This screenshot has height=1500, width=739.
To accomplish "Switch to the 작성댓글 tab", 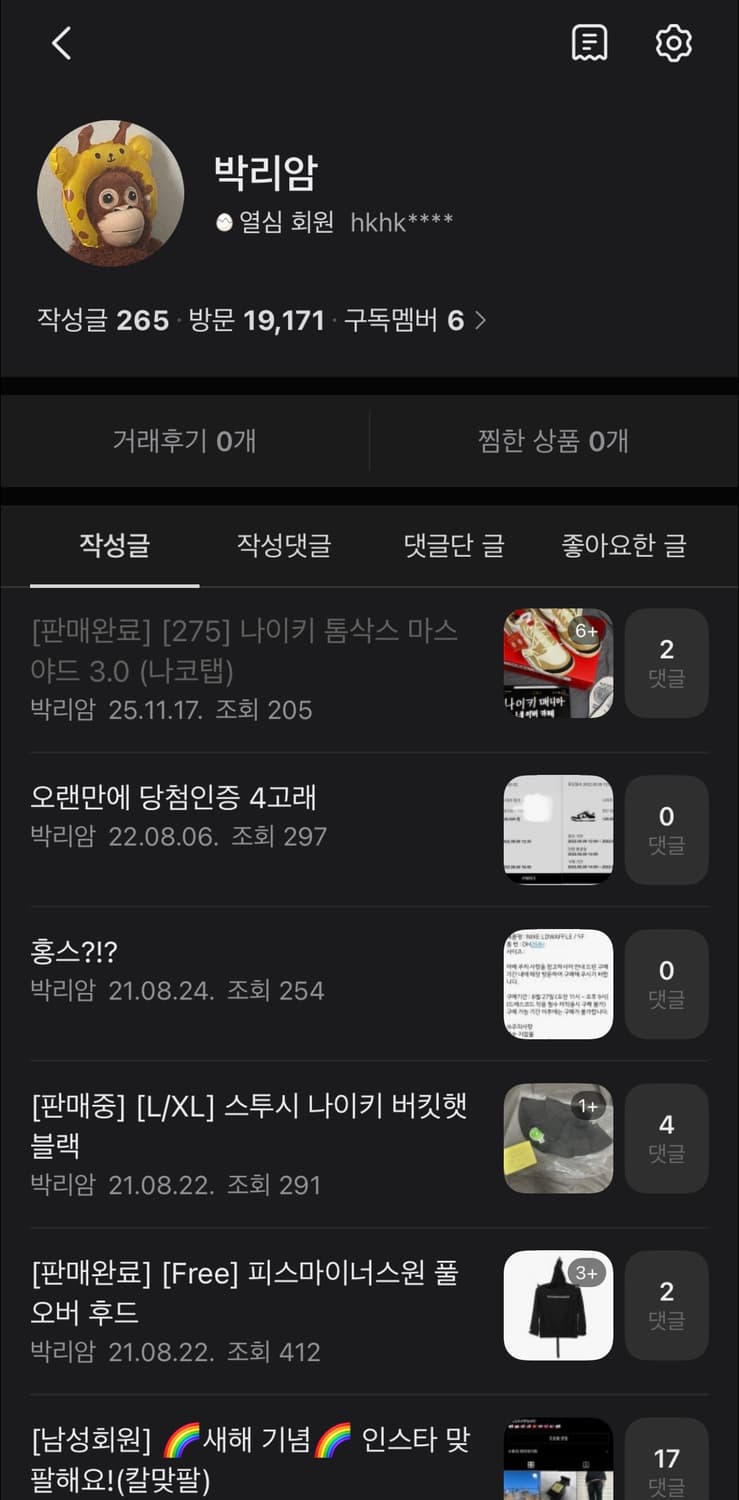I will click(x=283, y=546).
